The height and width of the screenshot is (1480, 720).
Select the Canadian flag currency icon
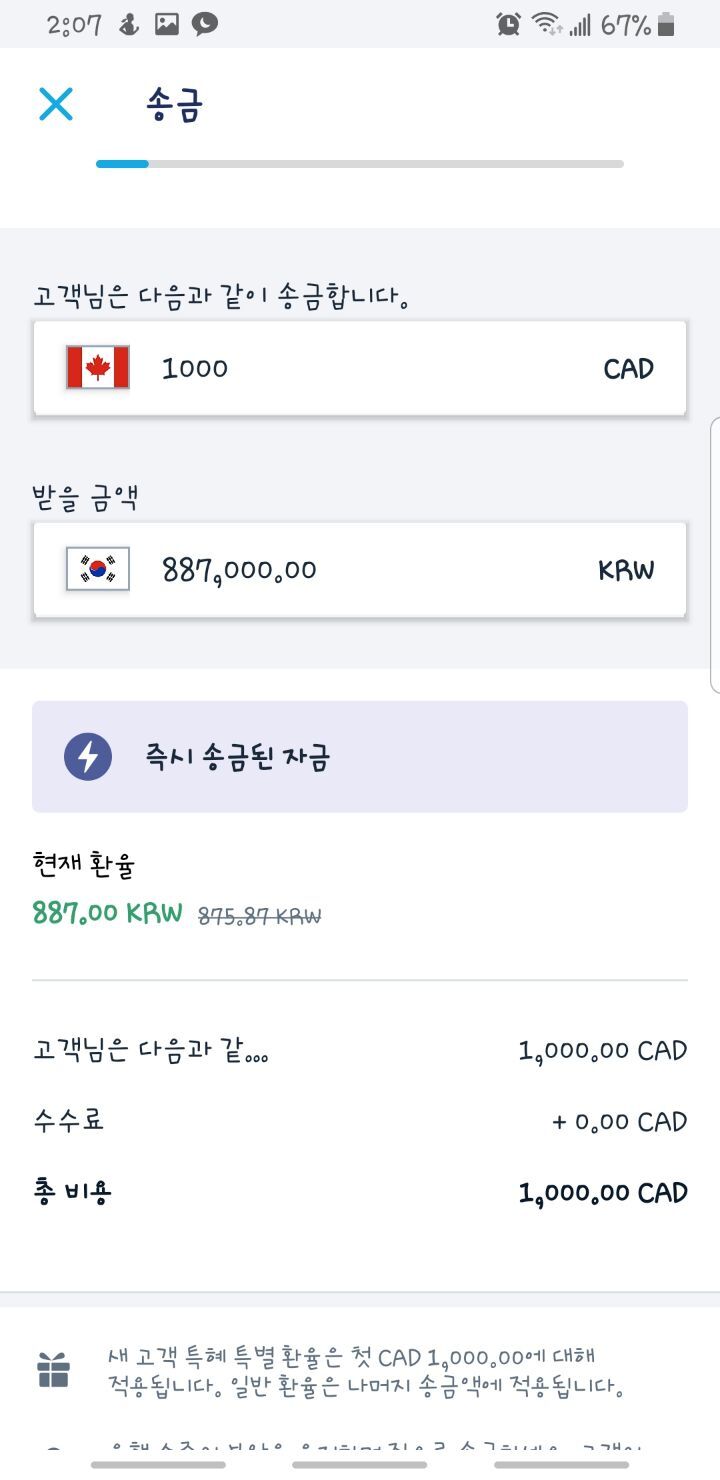point(96,367)
